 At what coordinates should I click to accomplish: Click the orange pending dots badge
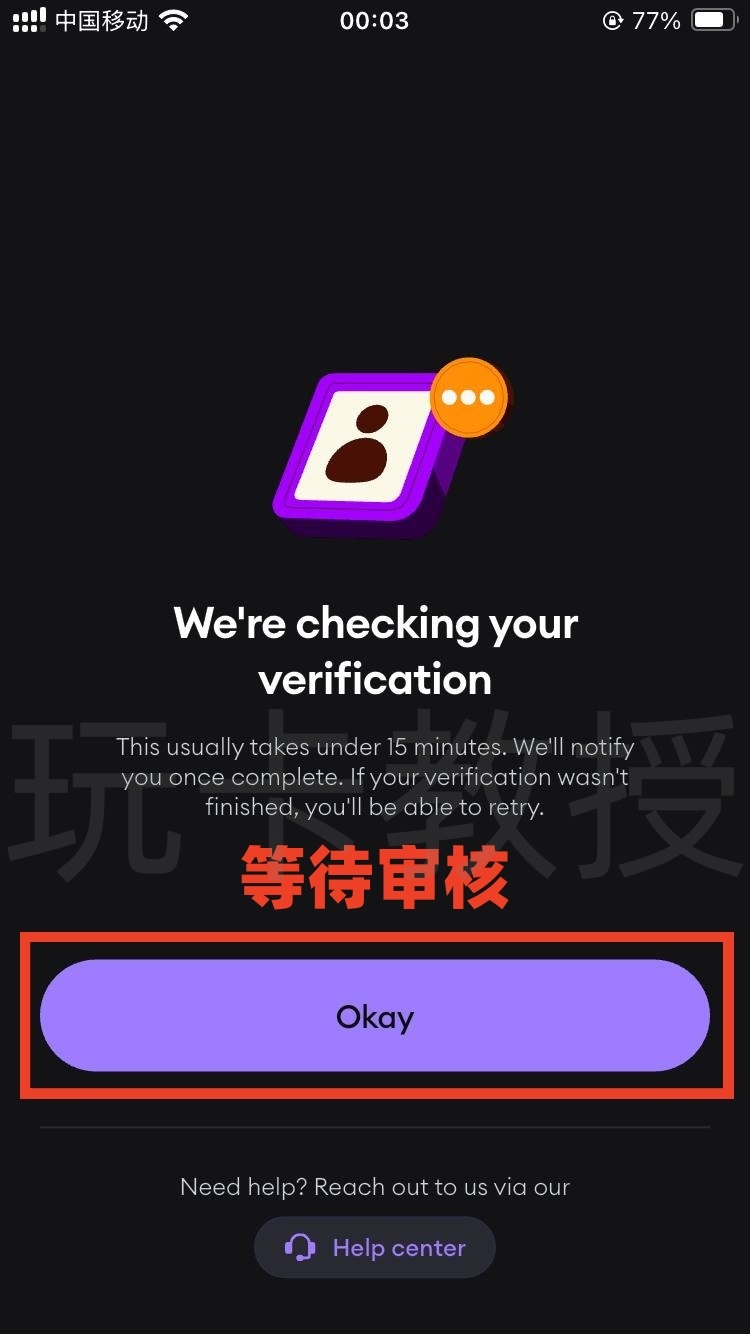[x=468, y=396]
